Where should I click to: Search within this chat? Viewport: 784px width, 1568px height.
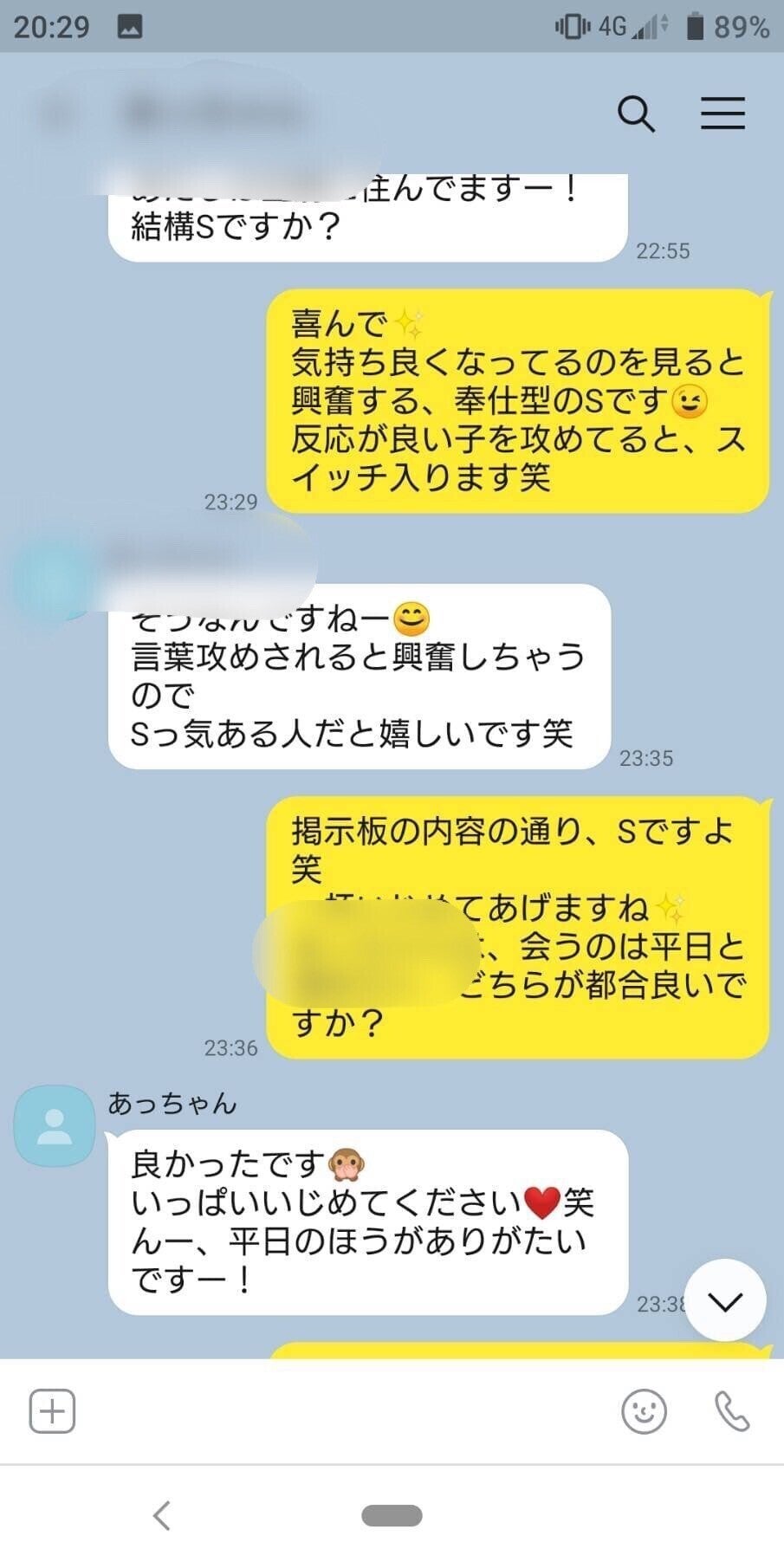pyautogui.click(x=635, y=113)
